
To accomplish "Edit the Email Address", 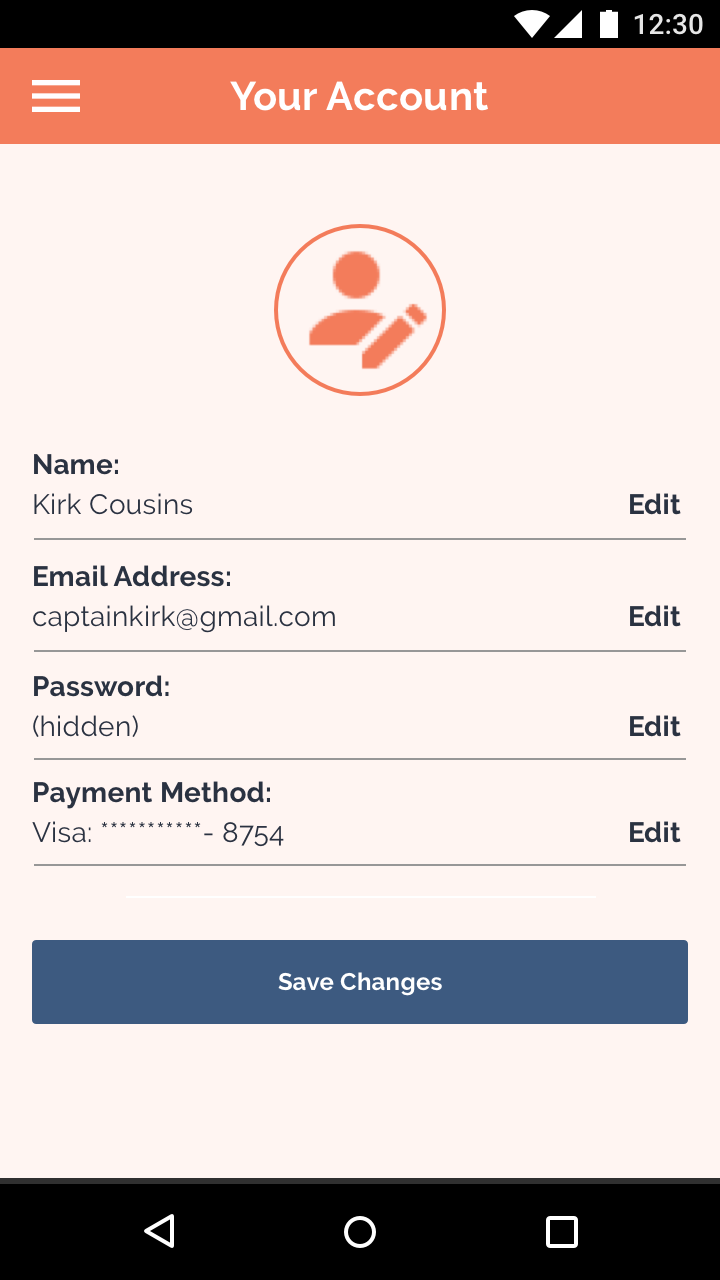I will click(x=654, y=616).
